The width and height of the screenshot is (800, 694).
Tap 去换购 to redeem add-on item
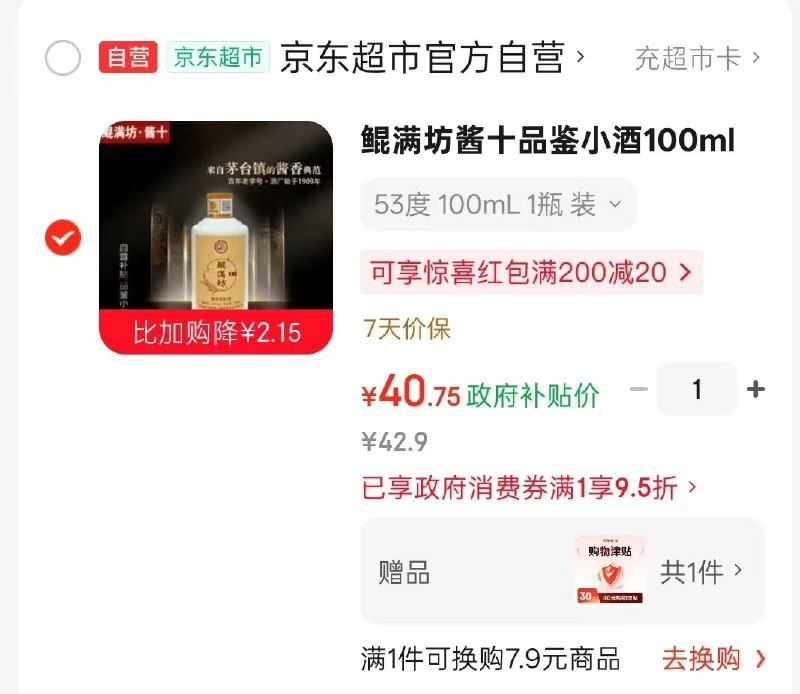[713, 659]
